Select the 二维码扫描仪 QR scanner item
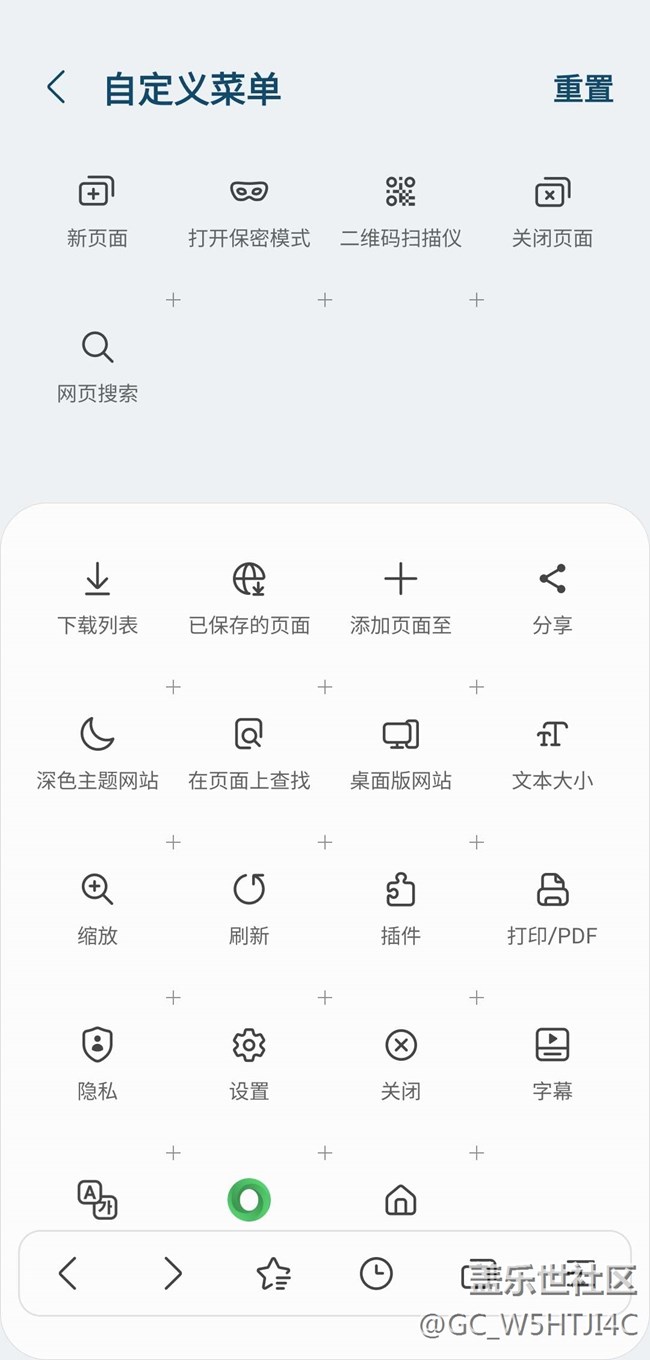 coord(401,212)
